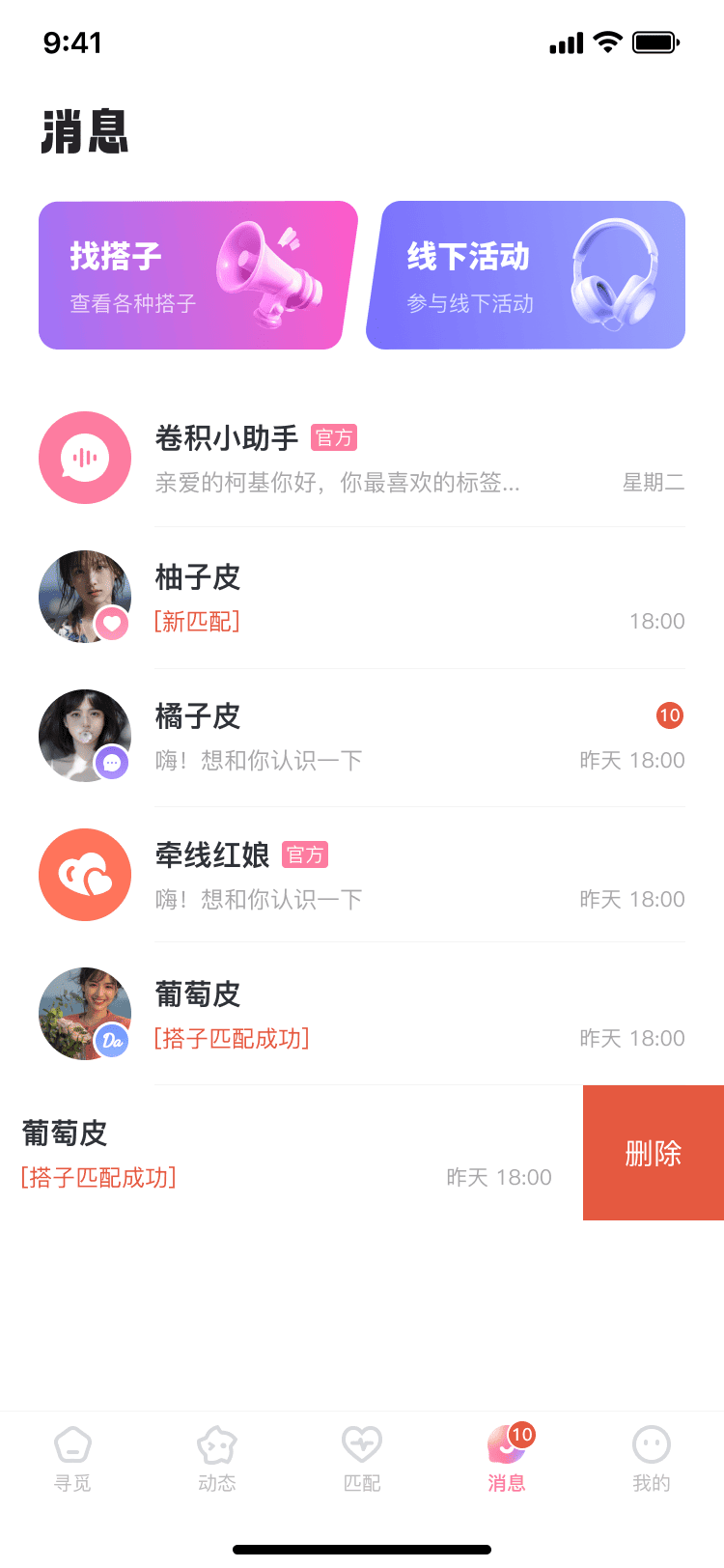Tap the 牵线红娘 heart avatar icon

[85, 875]
